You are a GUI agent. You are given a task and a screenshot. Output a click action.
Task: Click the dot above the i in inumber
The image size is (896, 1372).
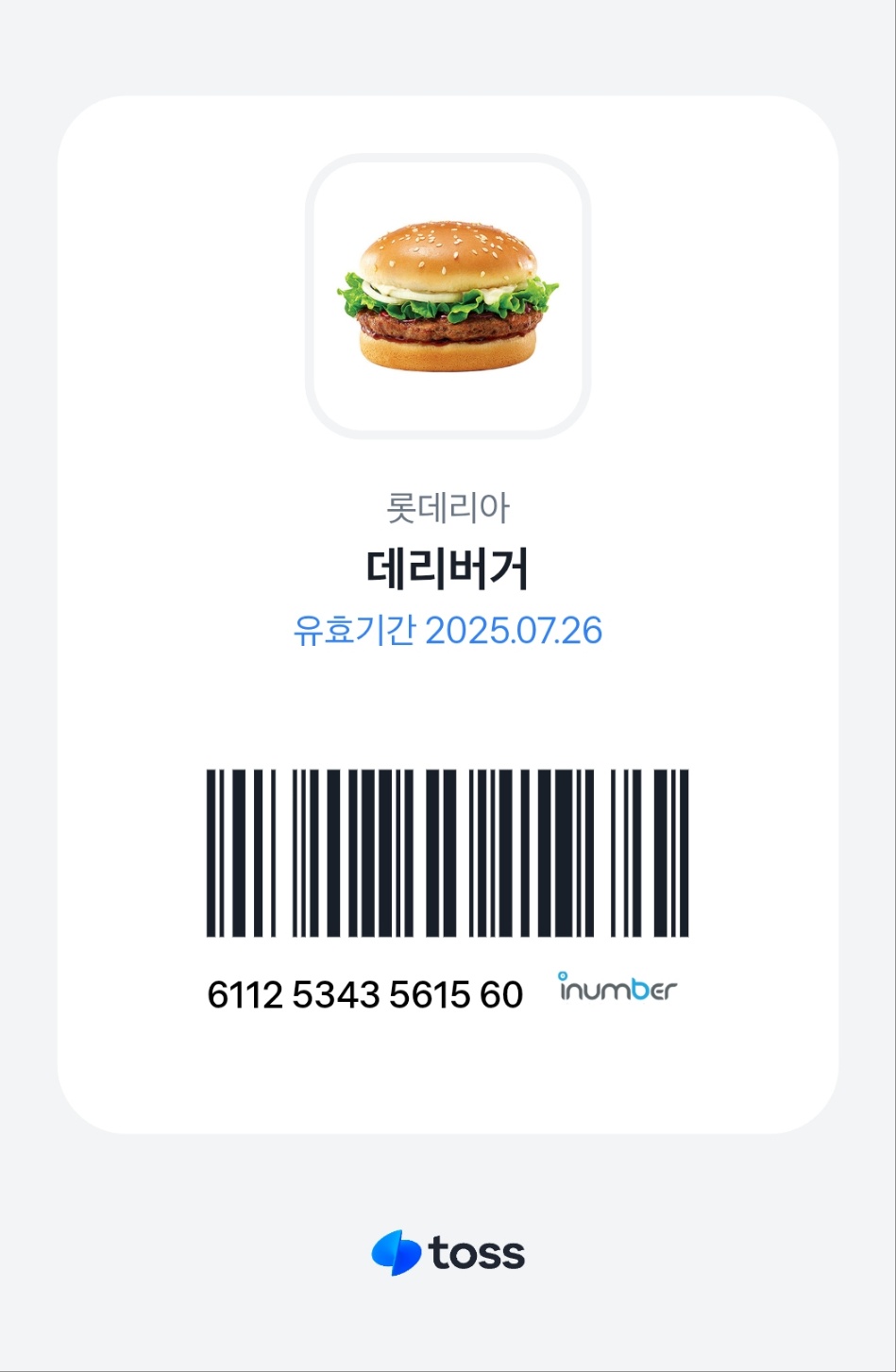coord(564,974)
